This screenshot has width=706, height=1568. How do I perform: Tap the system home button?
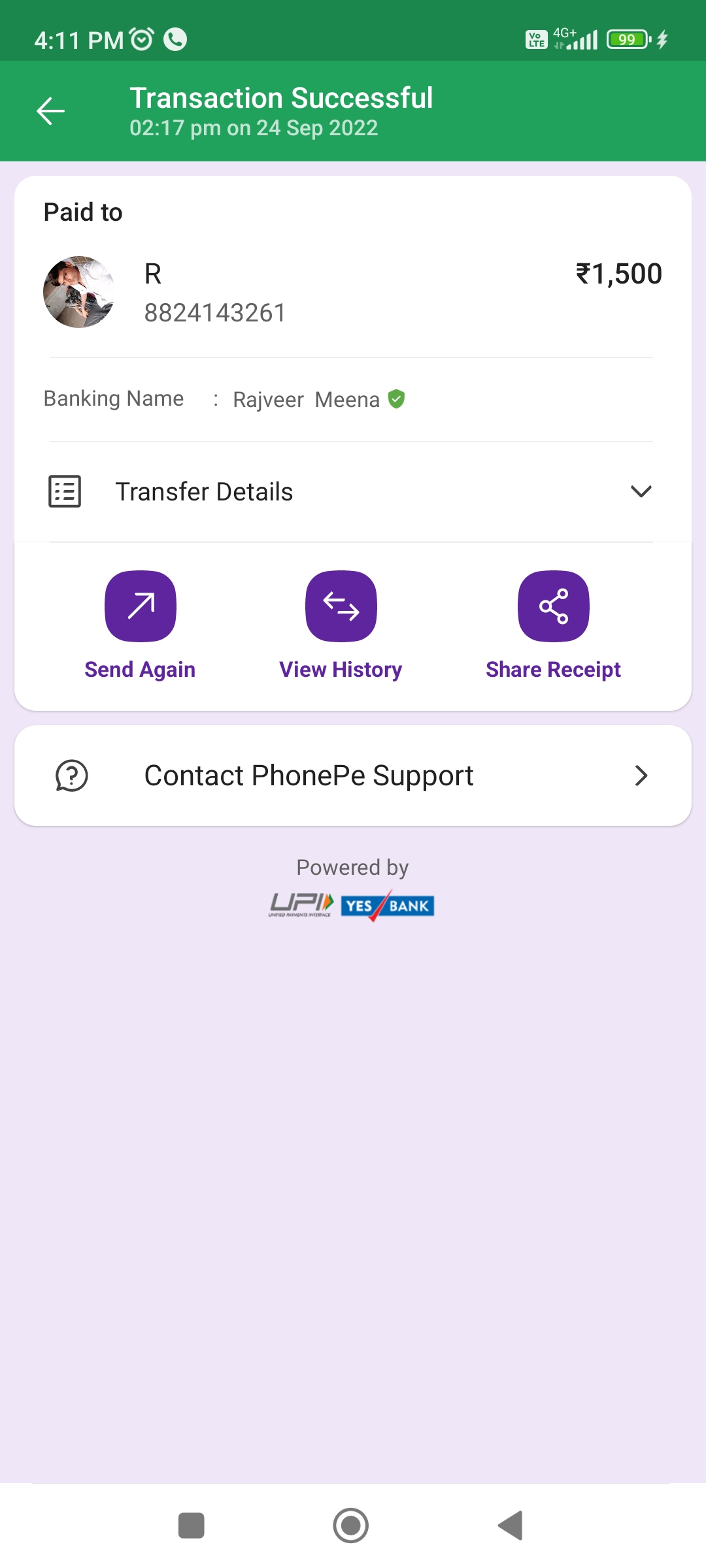pyautogui.click(x=351, y=1526)
